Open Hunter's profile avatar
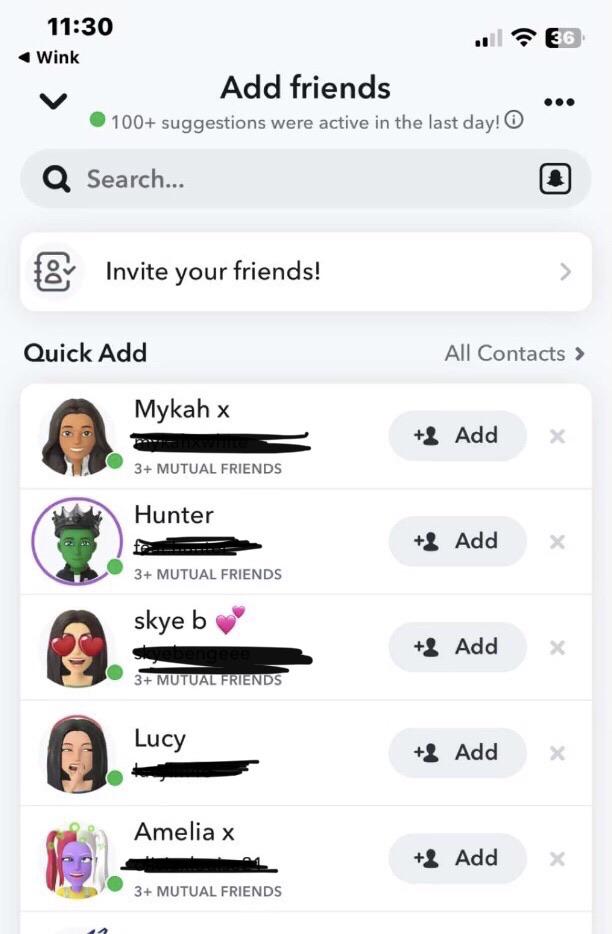Viewport: 612px width, 934px height. coord(77,541)
